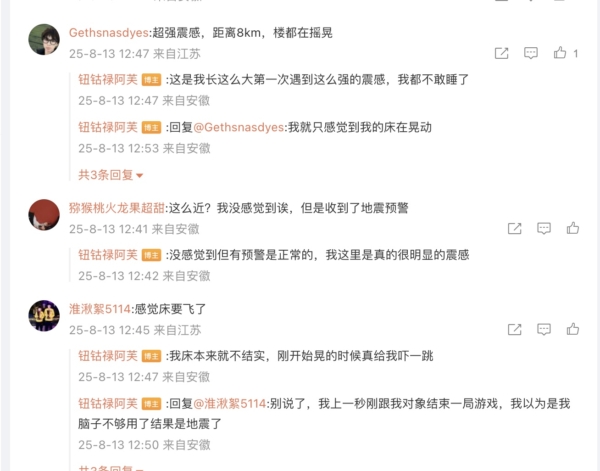Screen dimensions: 600x471
Task: Expand 共3条回复 under Gethsnasdyes's comment
Action: pos(111,175)
